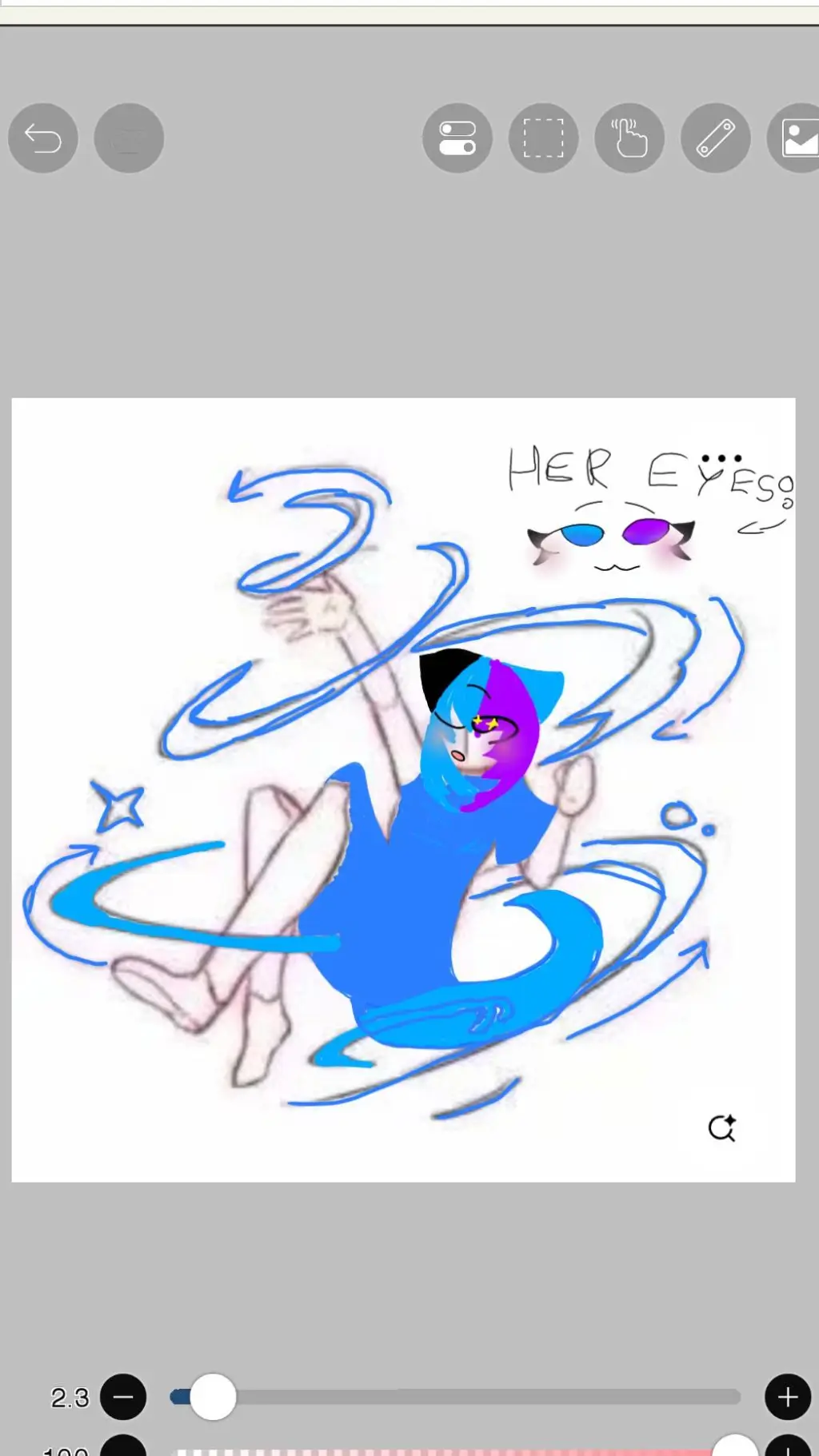
Task: Decrease brush thickness with minus
Action: click(x=123, y=1397)
